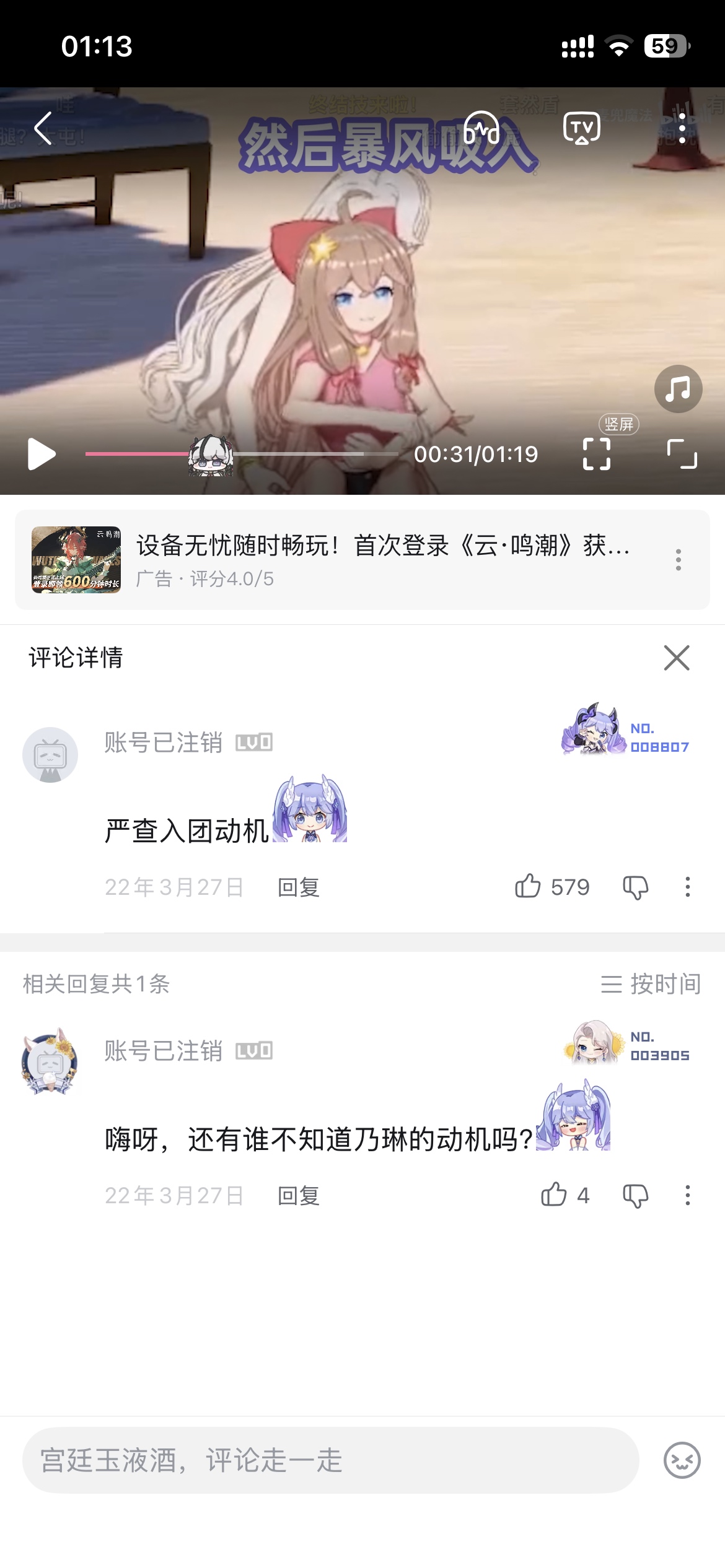725x1568 pixels.
Task: Focus the comment input field
Action: (331, 1460)
